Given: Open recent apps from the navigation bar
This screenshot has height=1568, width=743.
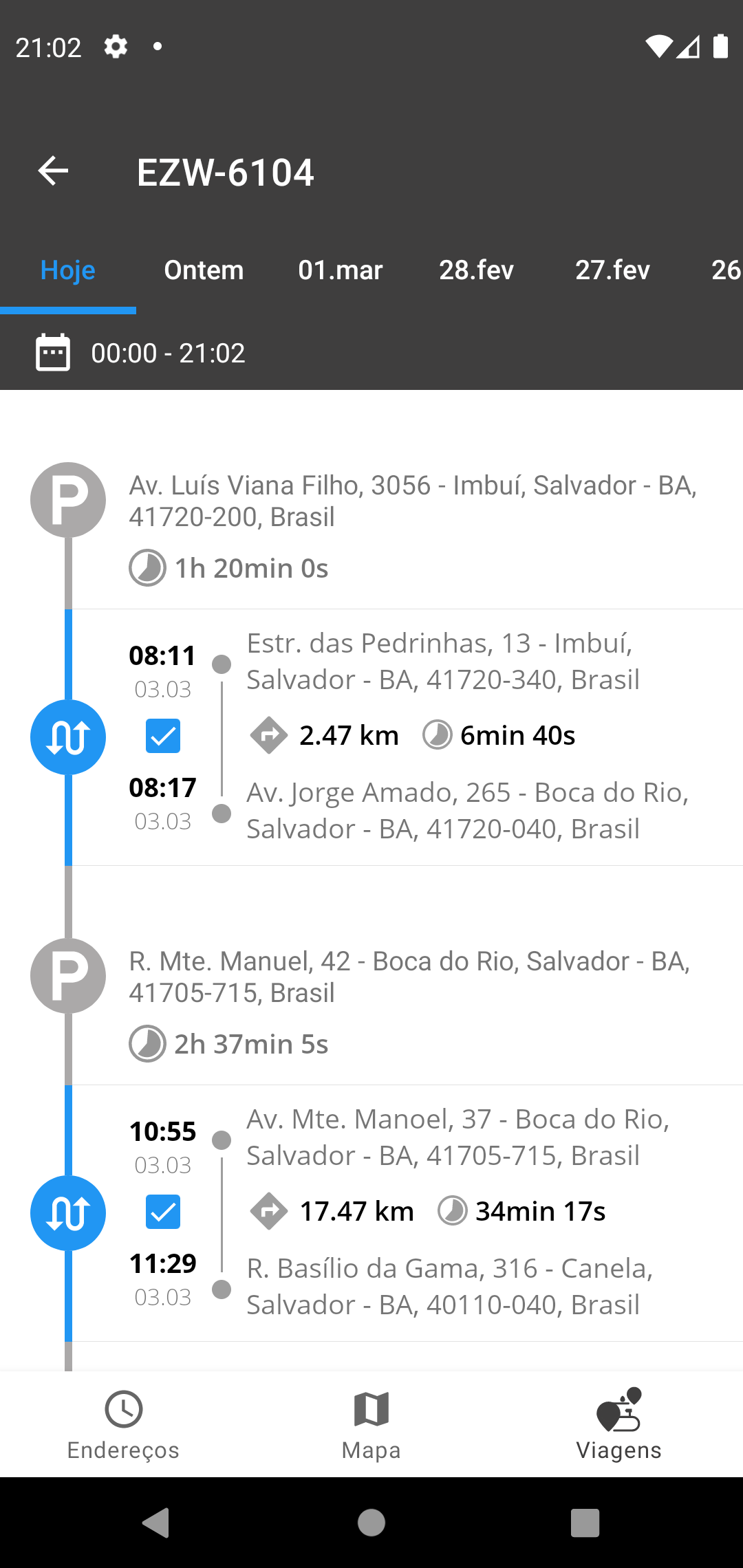Looking at the screenshot, I should click(585, 1523).
